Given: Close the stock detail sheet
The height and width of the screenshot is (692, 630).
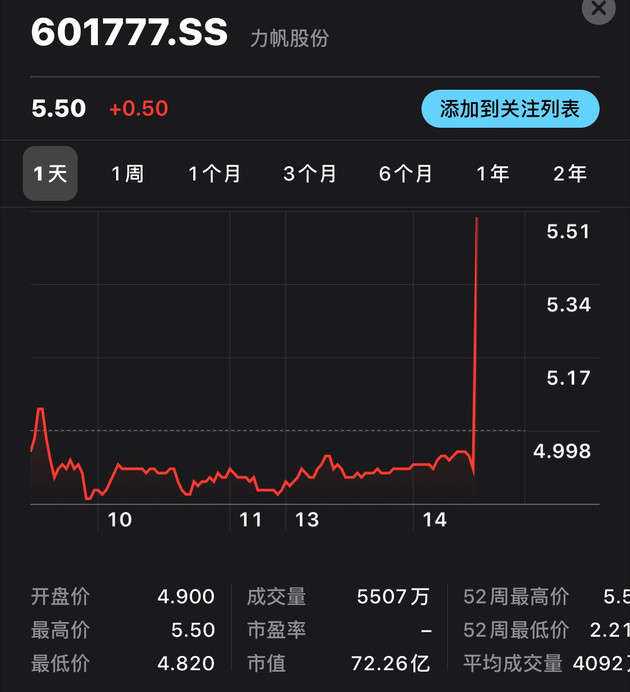Looking at the screenshot, I should pyautogui.click(x=598, y=9).
